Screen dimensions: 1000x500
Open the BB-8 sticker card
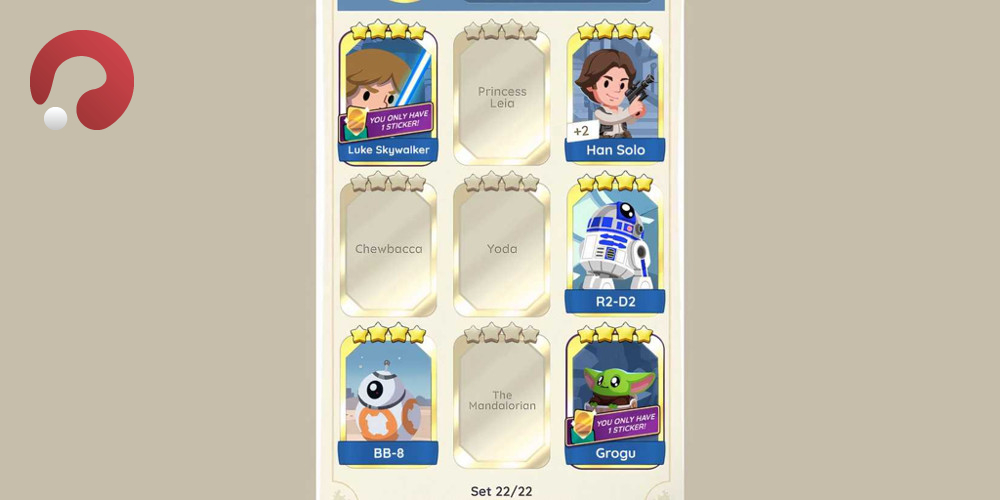(x=388, y=400)
